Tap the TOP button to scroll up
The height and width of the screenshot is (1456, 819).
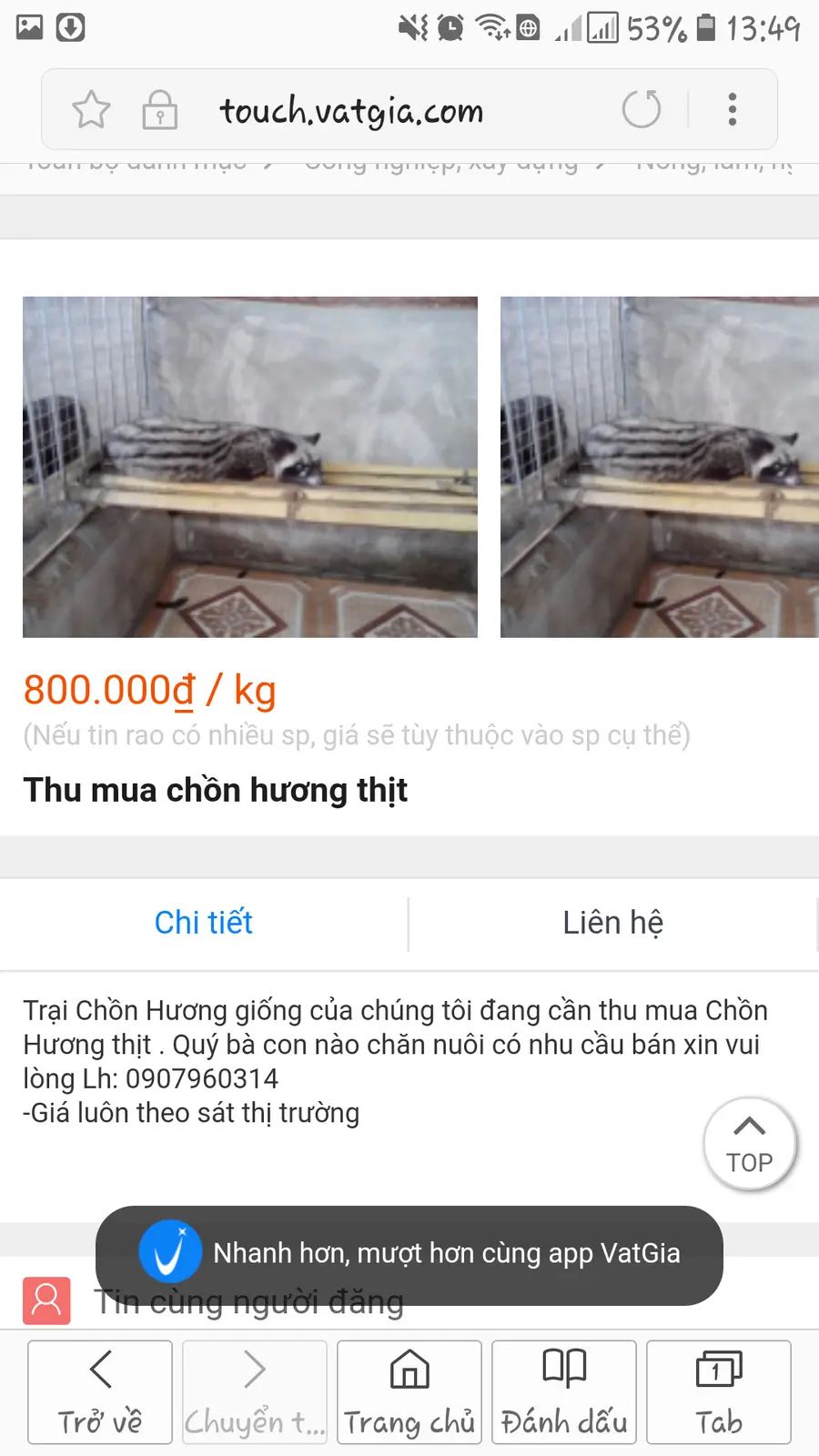click(749, 1143)
